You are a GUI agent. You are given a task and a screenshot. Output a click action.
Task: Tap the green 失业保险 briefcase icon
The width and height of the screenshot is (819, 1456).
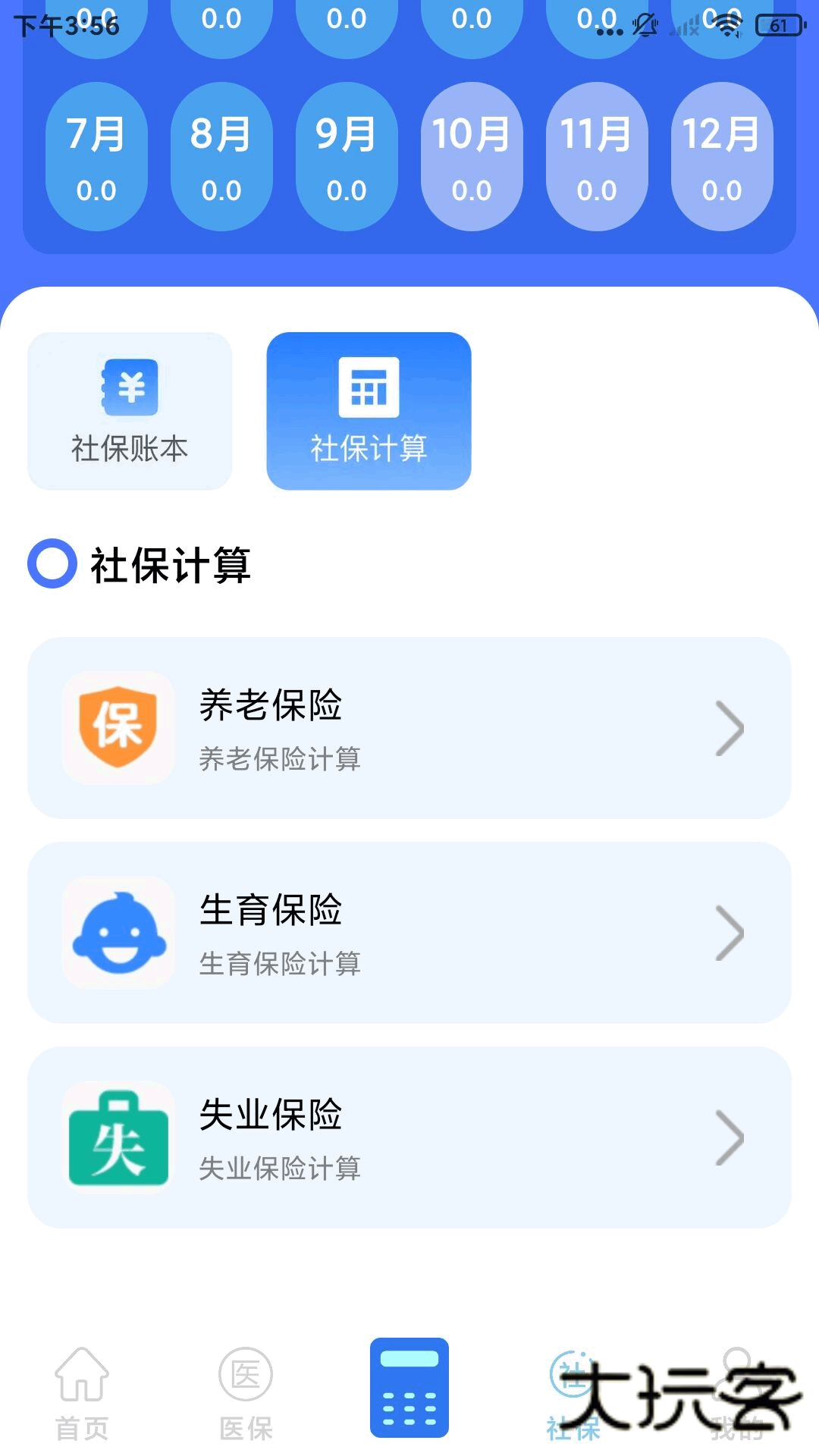118,1137
